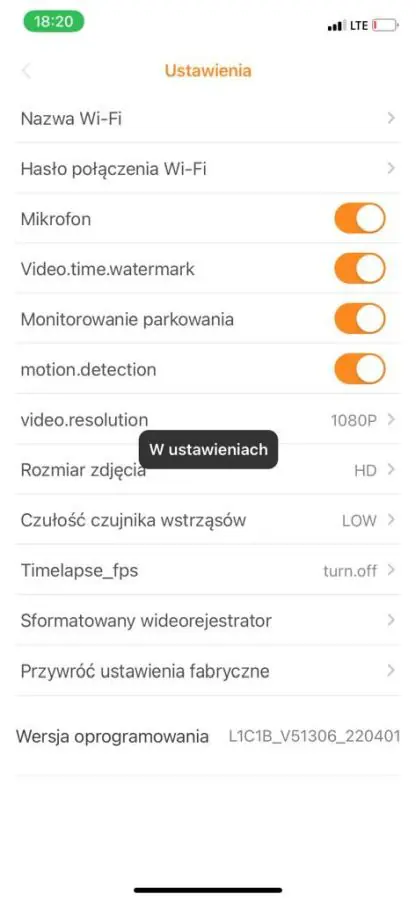Tap Przywróć ustawienia fabryczne
This screenshot has width=416, height=901.
pyautogui.click(x=208, y=671)
